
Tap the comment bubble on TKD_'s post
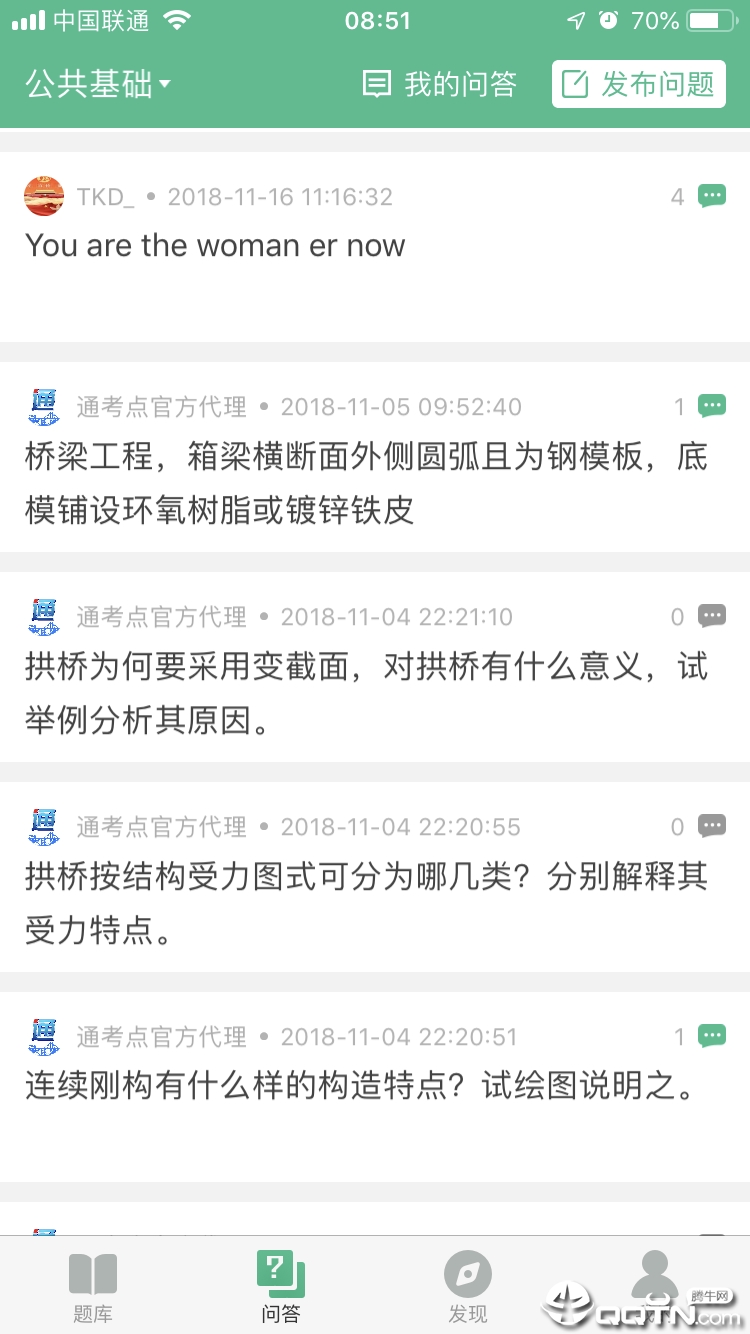point(711,196)
